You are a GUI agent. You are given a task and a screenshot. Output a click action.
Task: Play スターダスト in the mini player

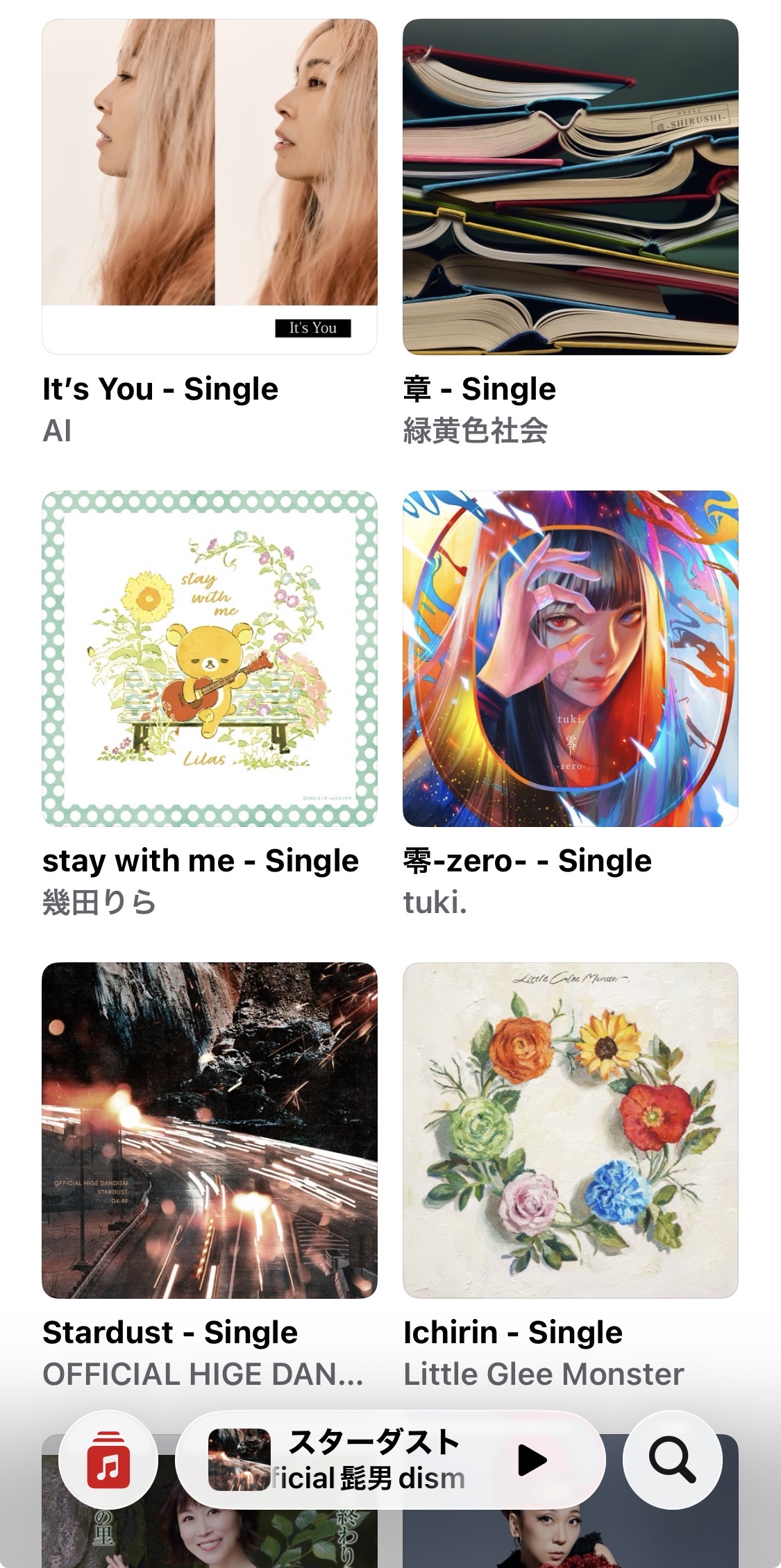click(532, 1460)
